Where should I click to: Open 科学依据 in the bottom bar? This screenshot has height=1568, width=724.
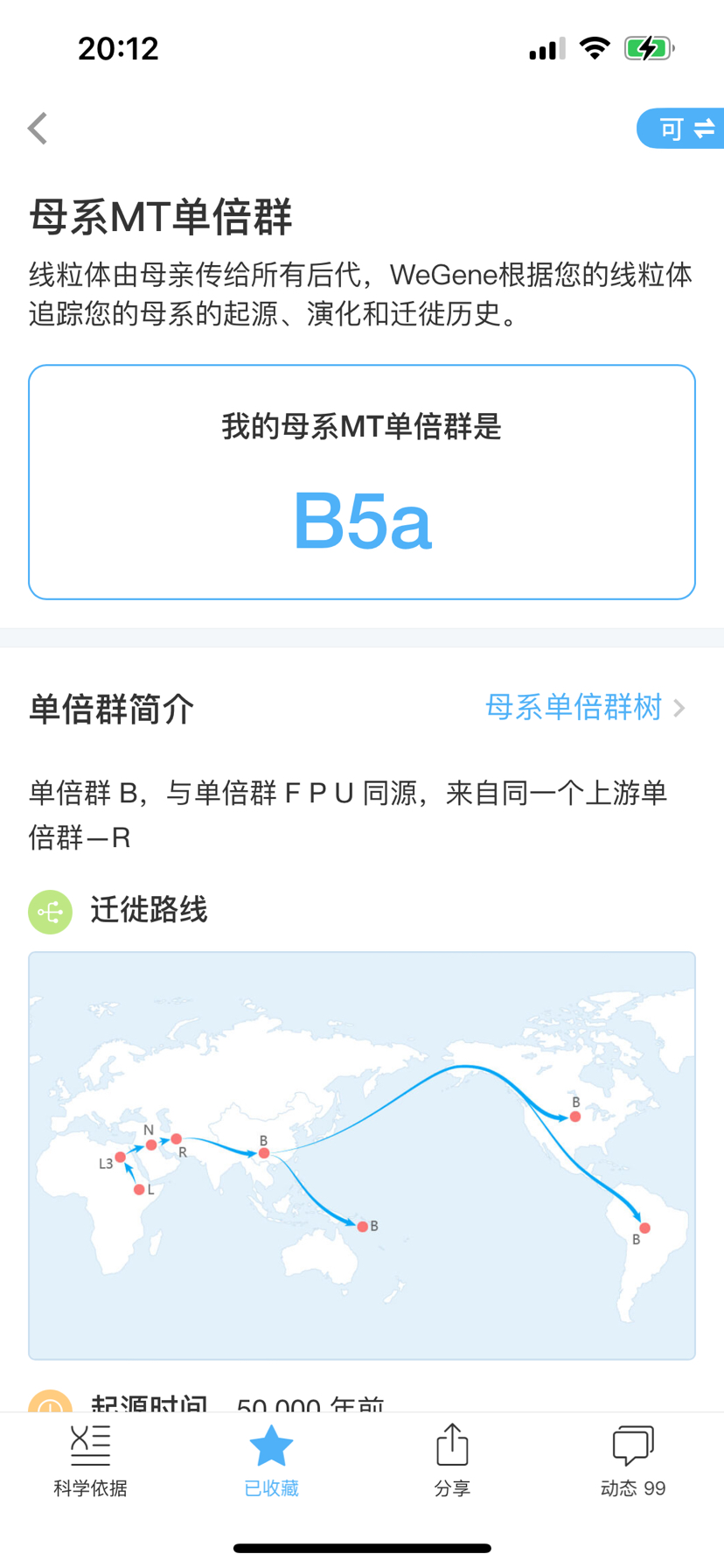pyautogui.click(x=90, y=1460)
